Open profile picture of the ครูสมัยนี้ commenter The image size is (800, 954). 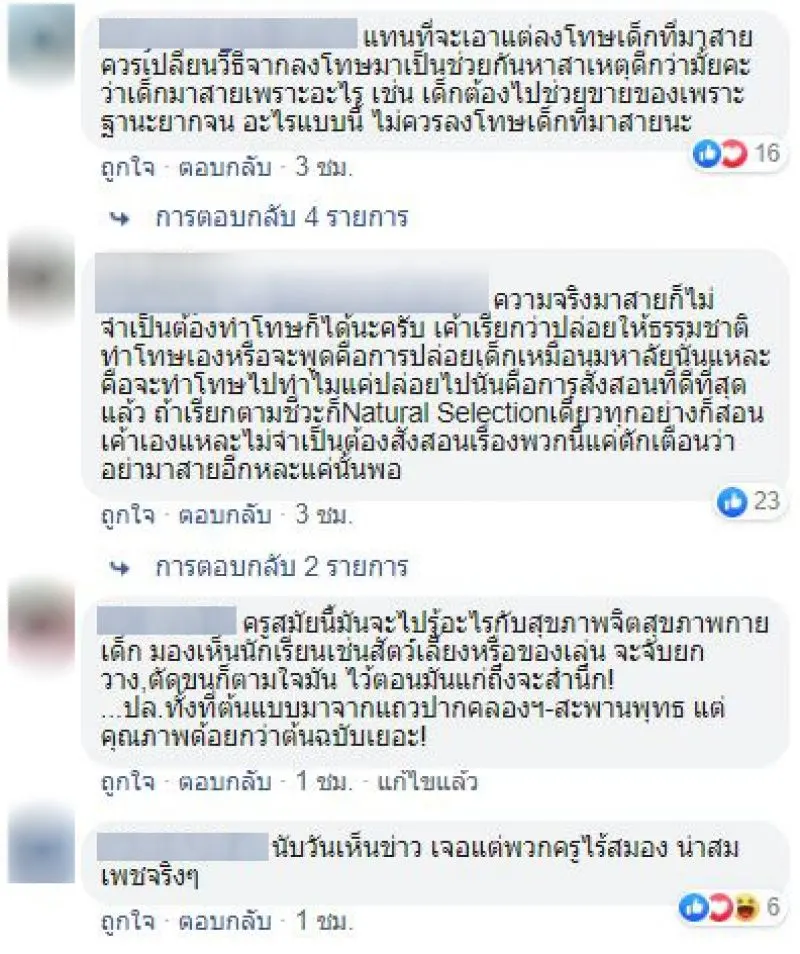coord(41,627)
